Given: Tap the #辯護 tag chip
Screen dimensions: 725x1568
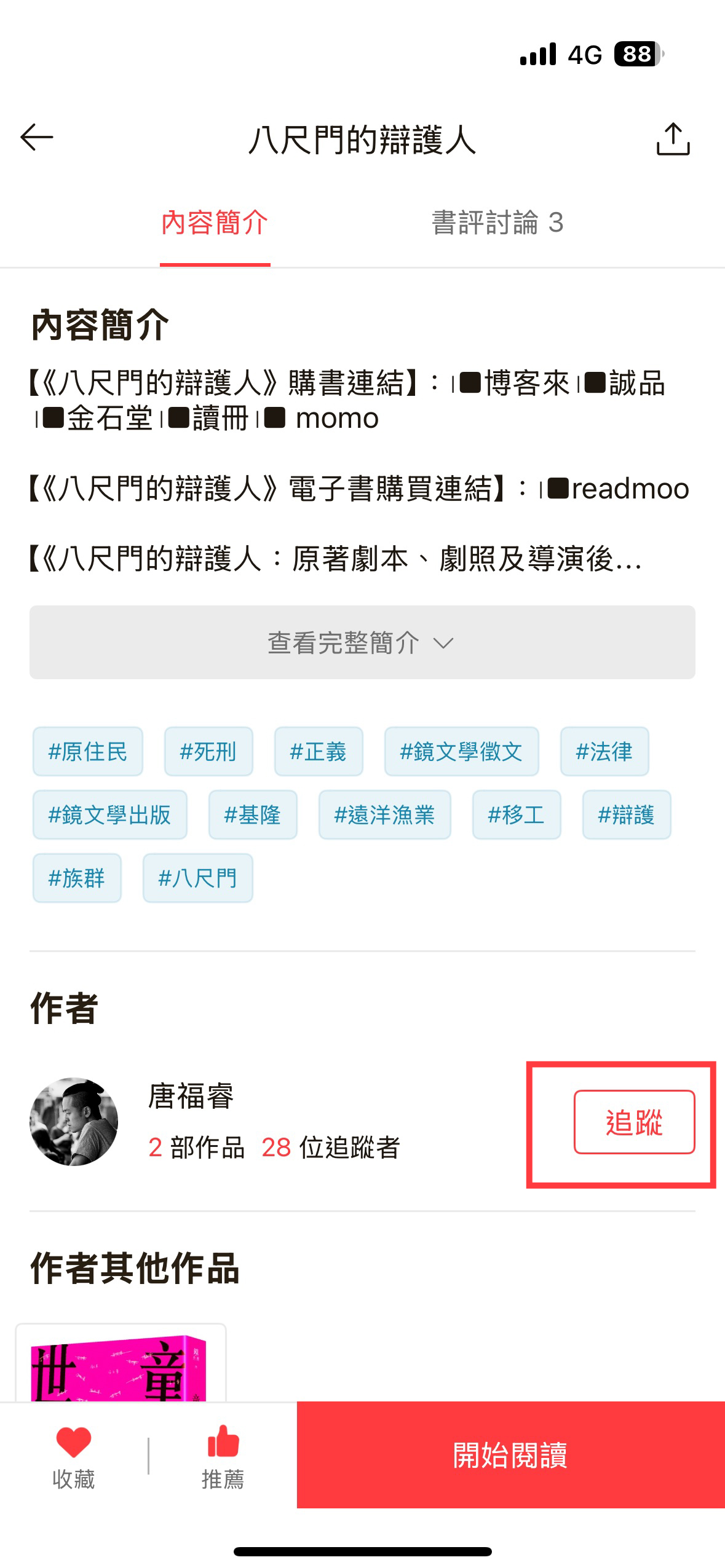Looking at the screenshot, I should (x=627, y=814).
